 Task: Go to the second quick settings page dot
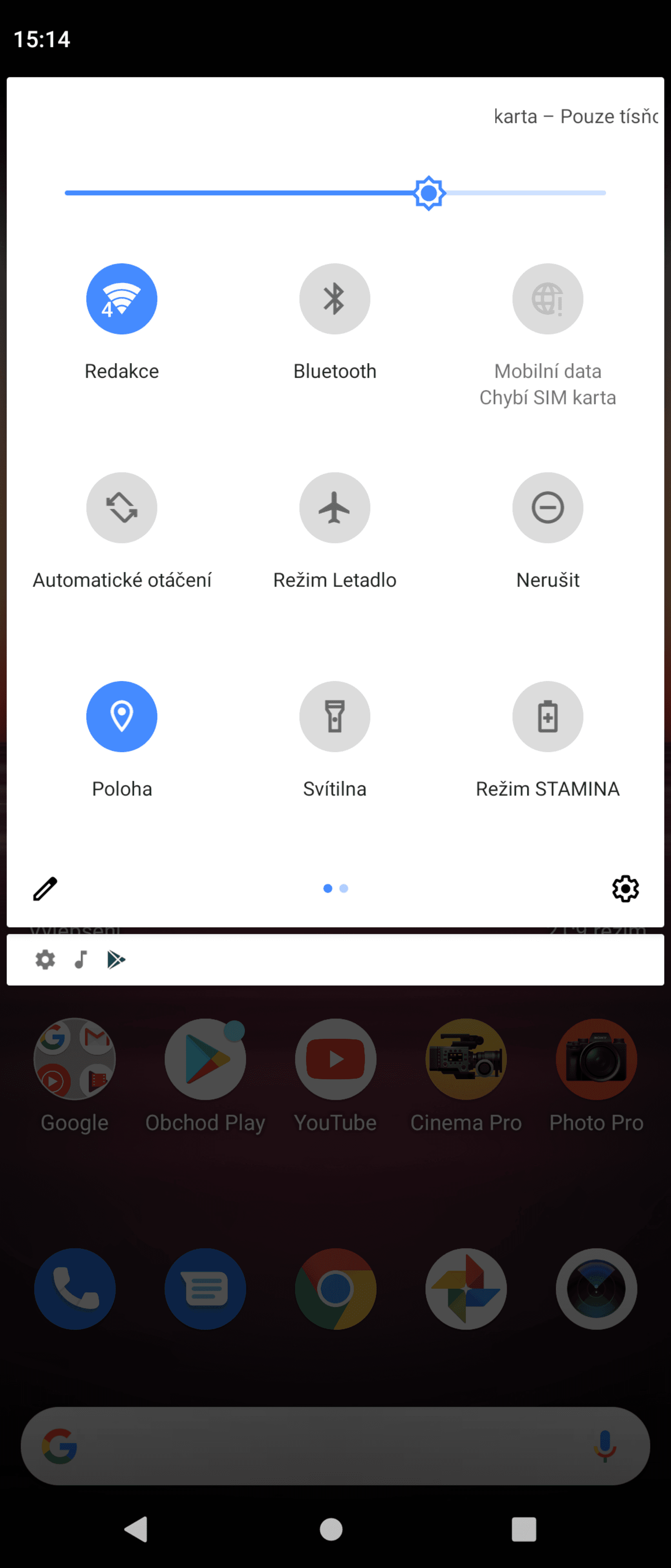(x=344, y=889)
